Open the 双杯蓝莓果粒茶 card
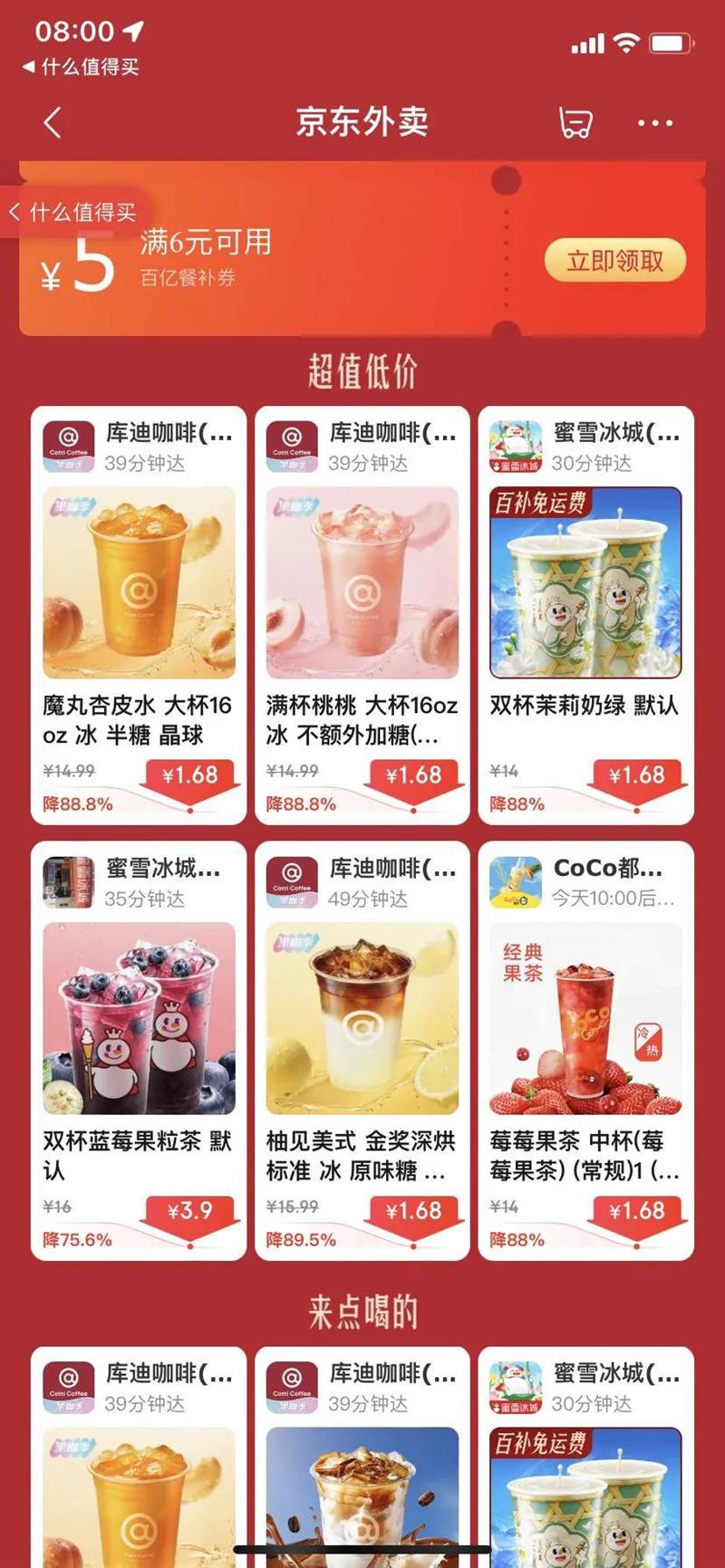This screenshot has height=1568, width=725. pyautogui.click(x=139, y=1051)
